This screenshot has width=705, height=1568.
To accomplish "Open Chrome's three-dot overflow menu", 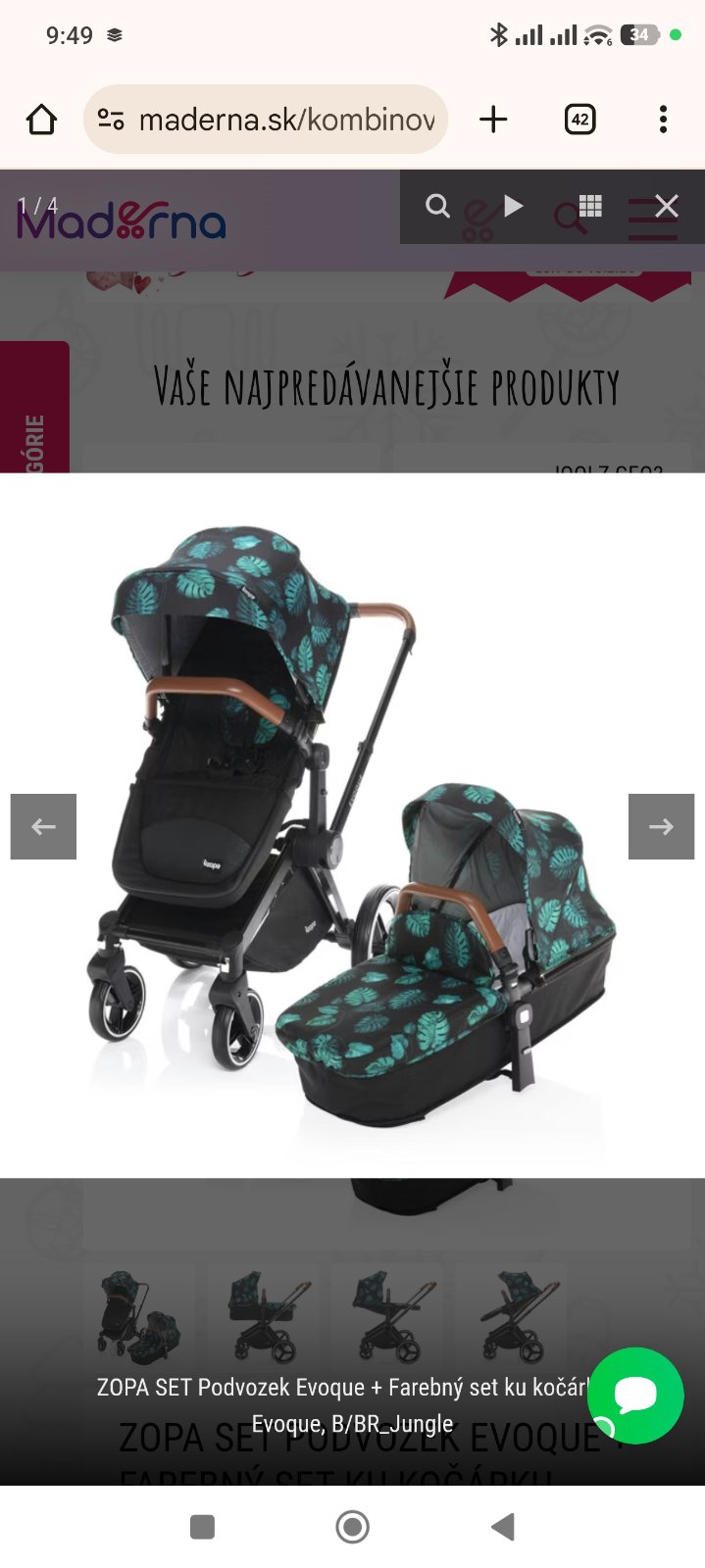I will pyautogui.click(x=663, y=120).
